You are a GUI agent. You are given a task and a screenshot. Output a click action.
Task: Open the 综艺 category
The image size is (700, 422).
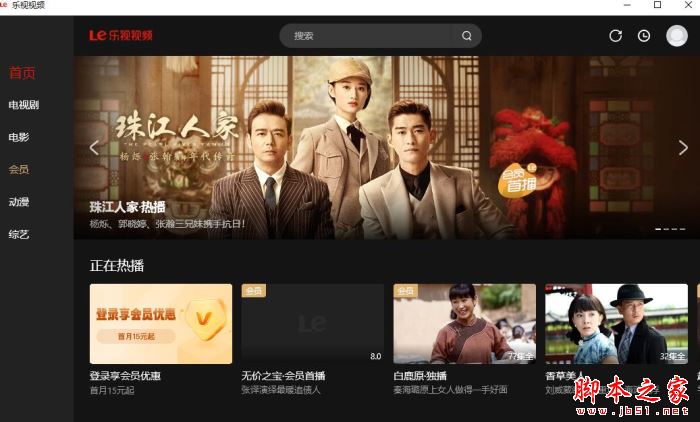pos(18,234)
